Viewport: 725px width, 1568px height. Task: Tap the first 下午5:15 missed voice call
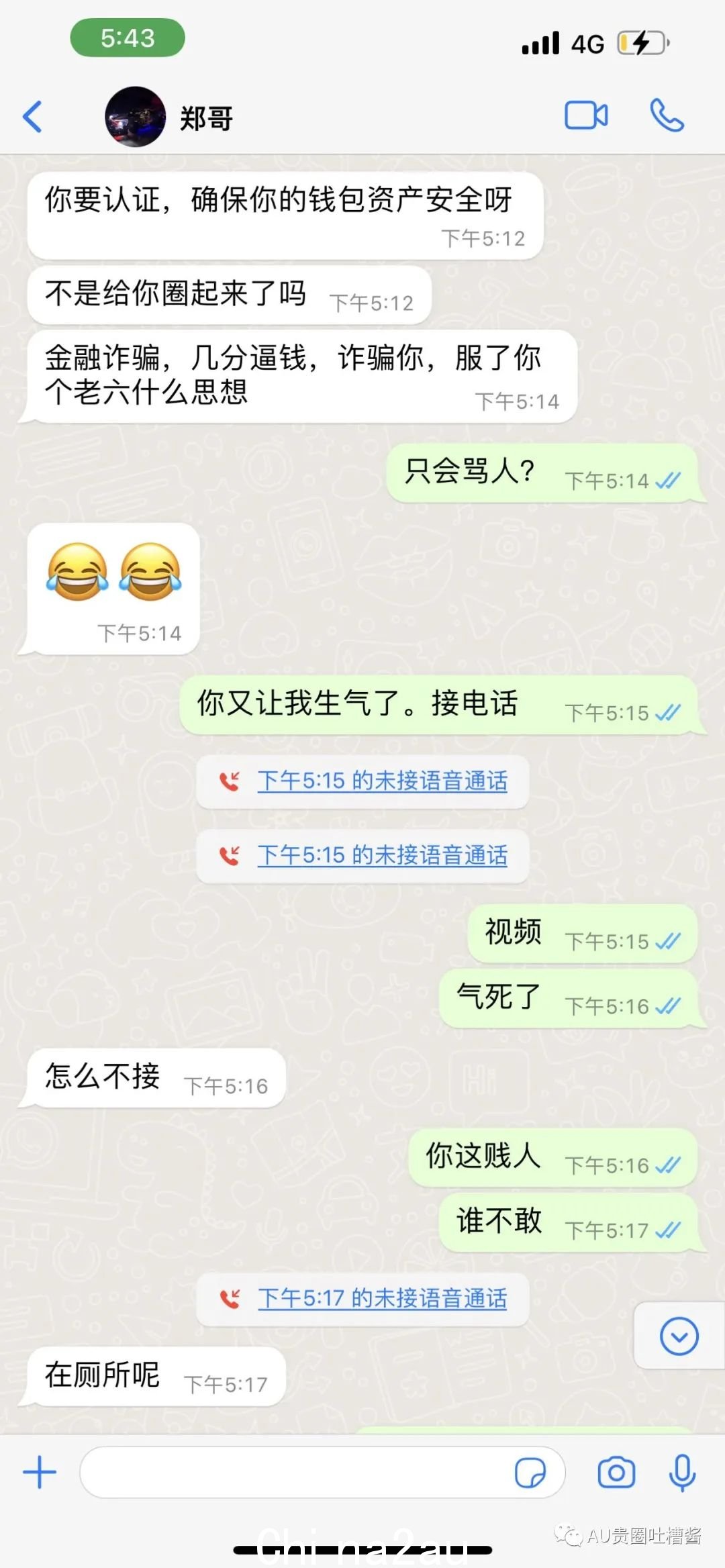click(381, 781)
